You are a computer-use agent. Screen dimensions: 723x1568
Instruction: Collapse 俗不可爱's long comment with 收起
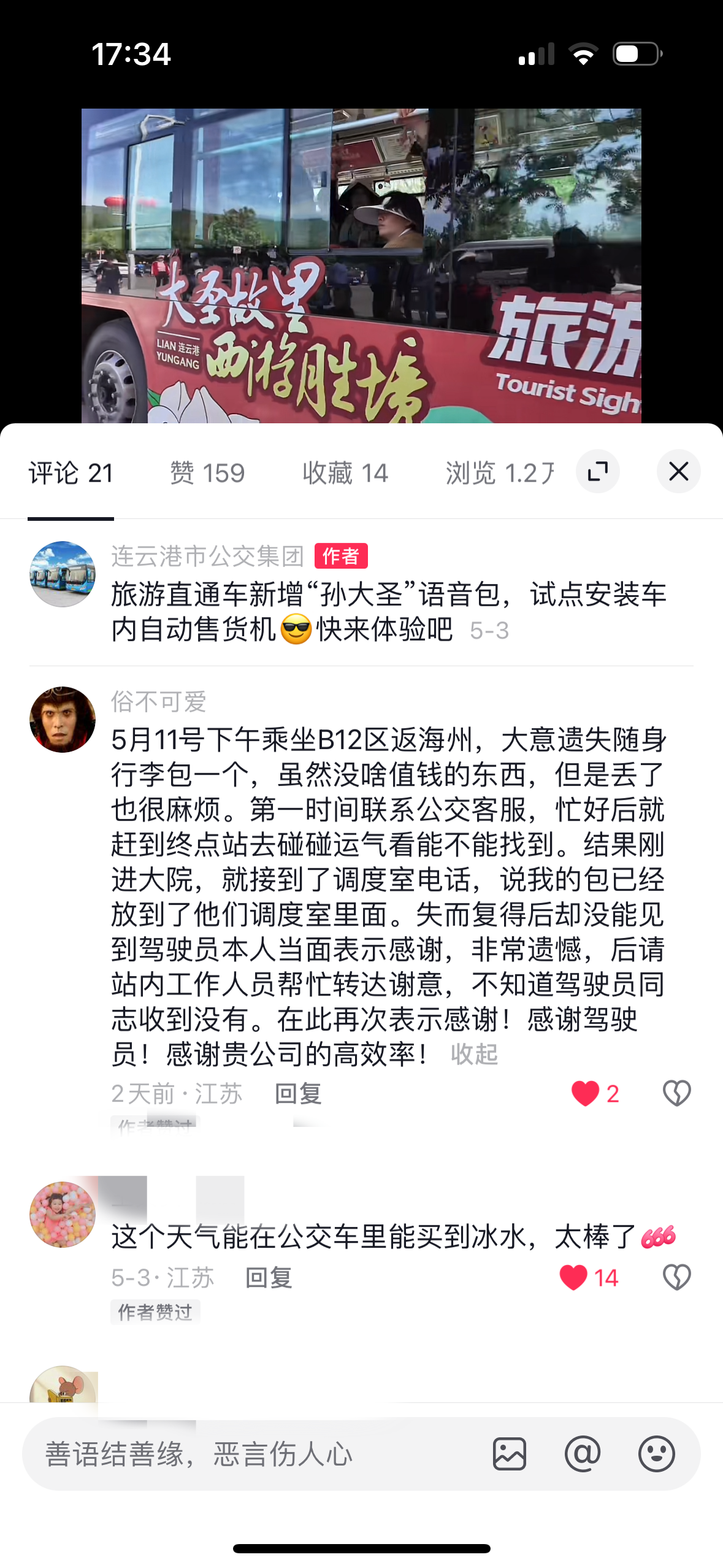[474, 1055]
